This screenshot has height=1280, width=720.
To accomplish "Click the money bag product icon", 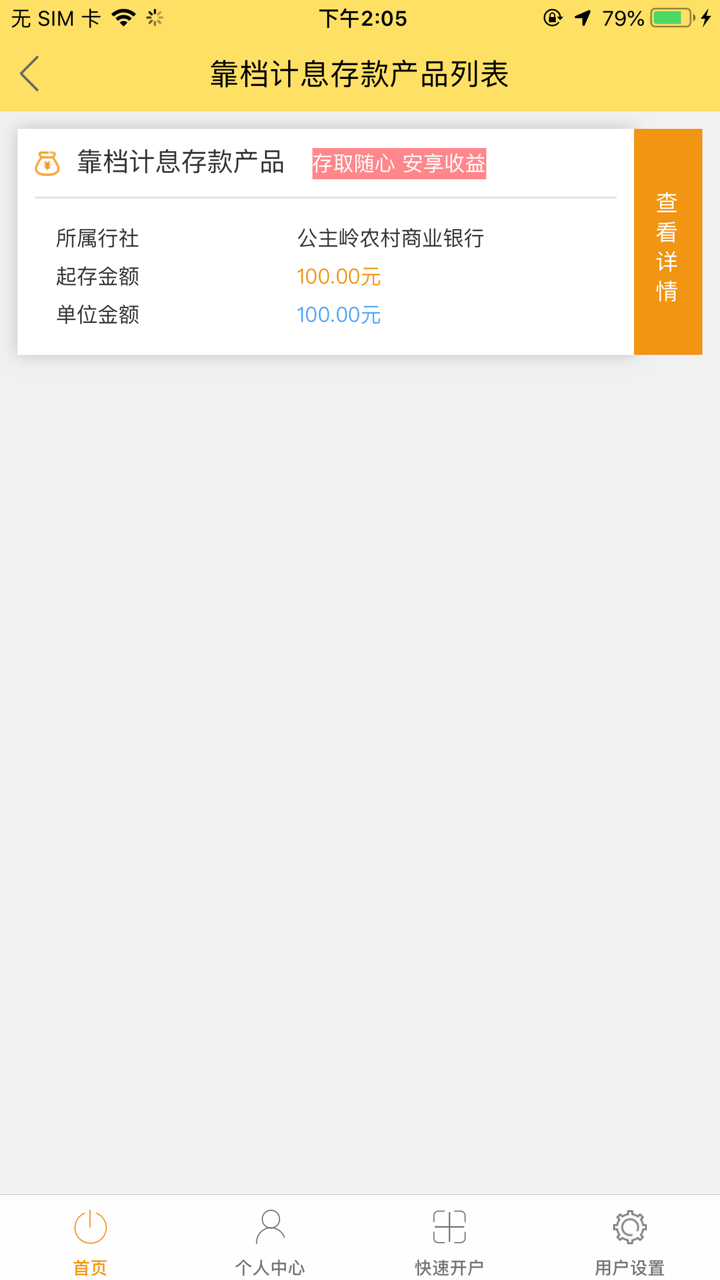I will pos(47,163).
